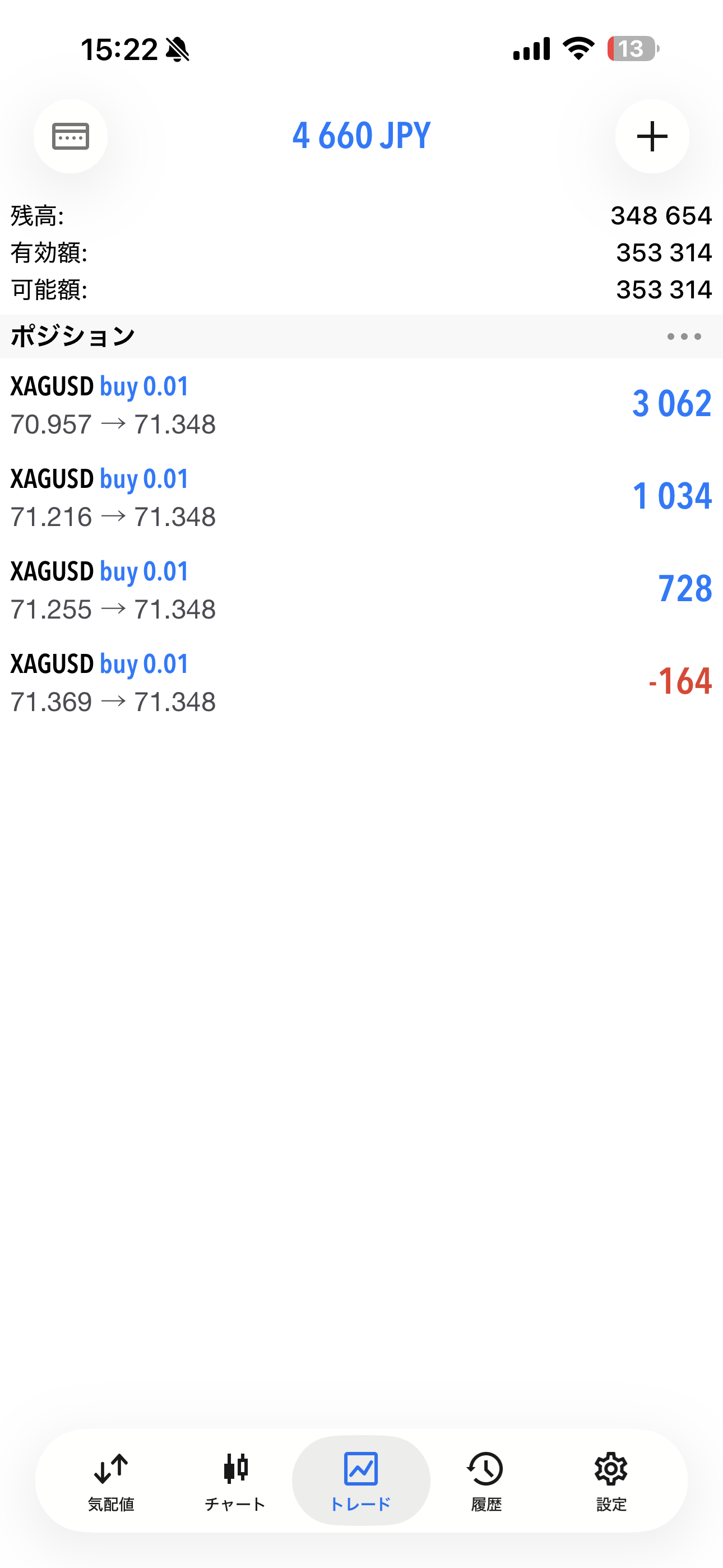Open the account card icon
723x1568 pixels.
(x=71, y=136)
